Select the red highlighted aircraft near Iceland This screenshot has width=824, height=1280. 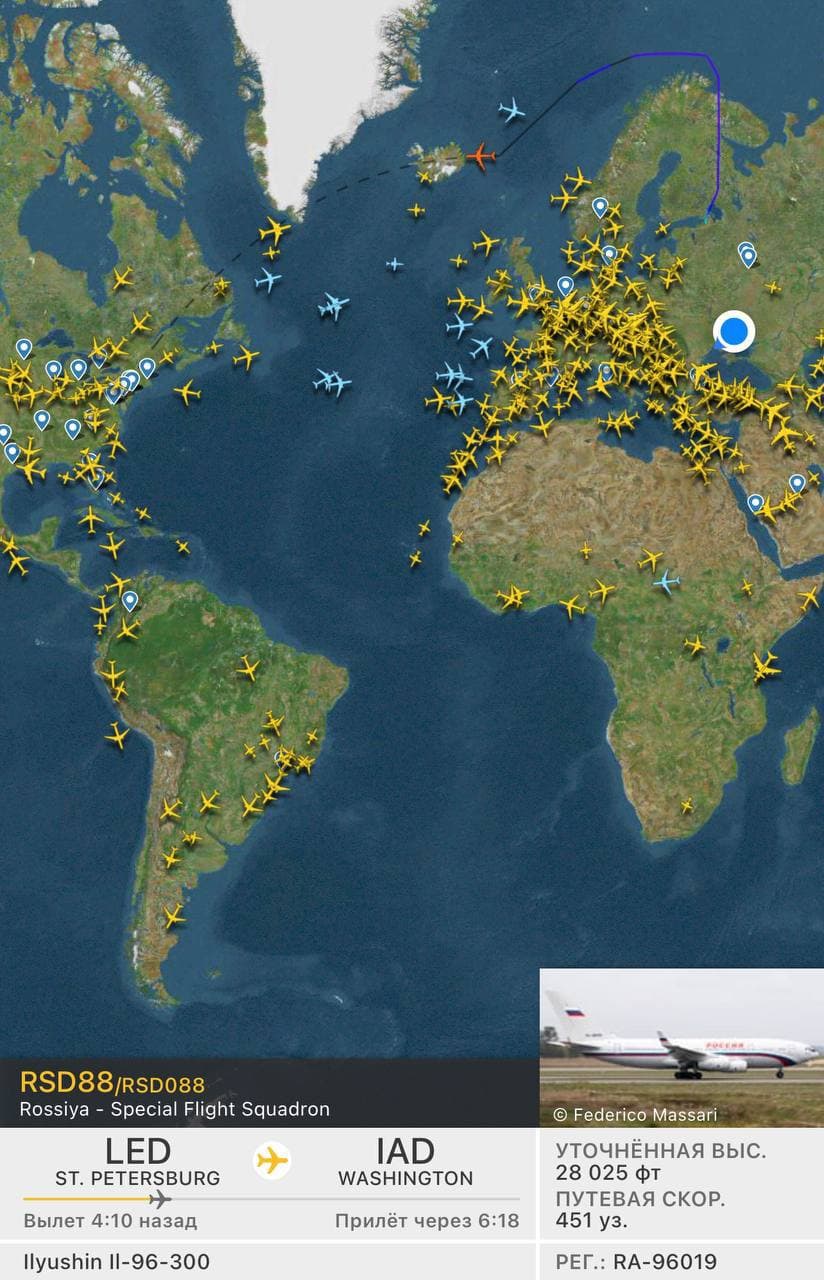click(x=481, y=156)
